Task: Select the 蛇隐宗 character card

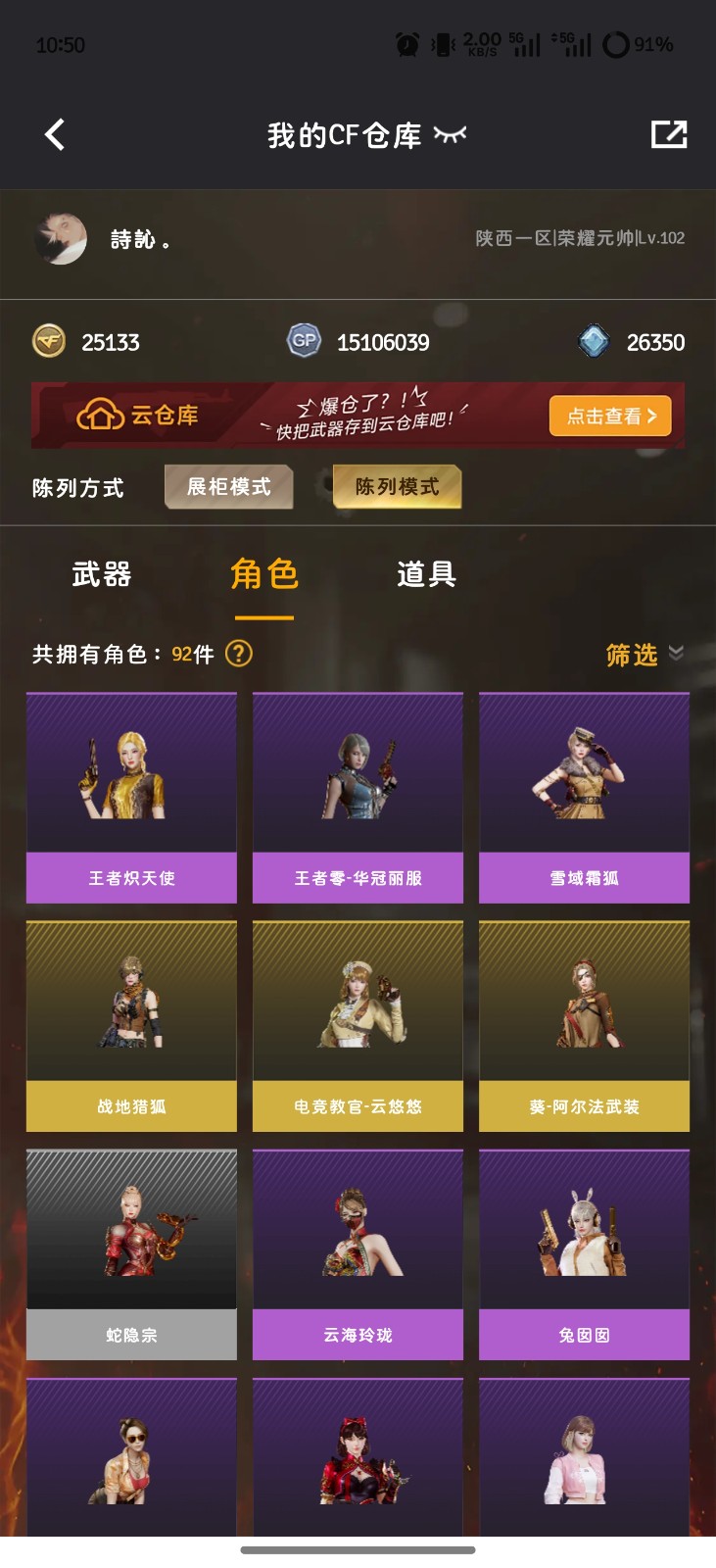Action: 131,1253
